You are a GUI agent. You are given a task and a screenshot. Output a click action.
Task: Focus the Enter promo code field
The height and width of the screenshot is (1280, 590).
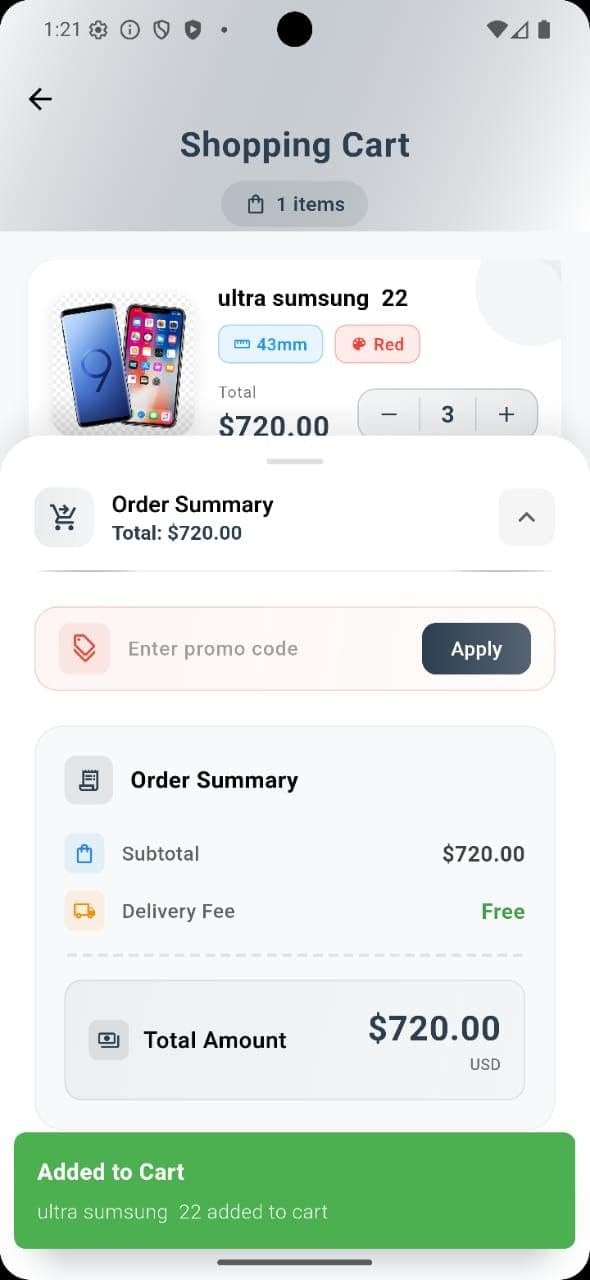click(x=265, y=649)
